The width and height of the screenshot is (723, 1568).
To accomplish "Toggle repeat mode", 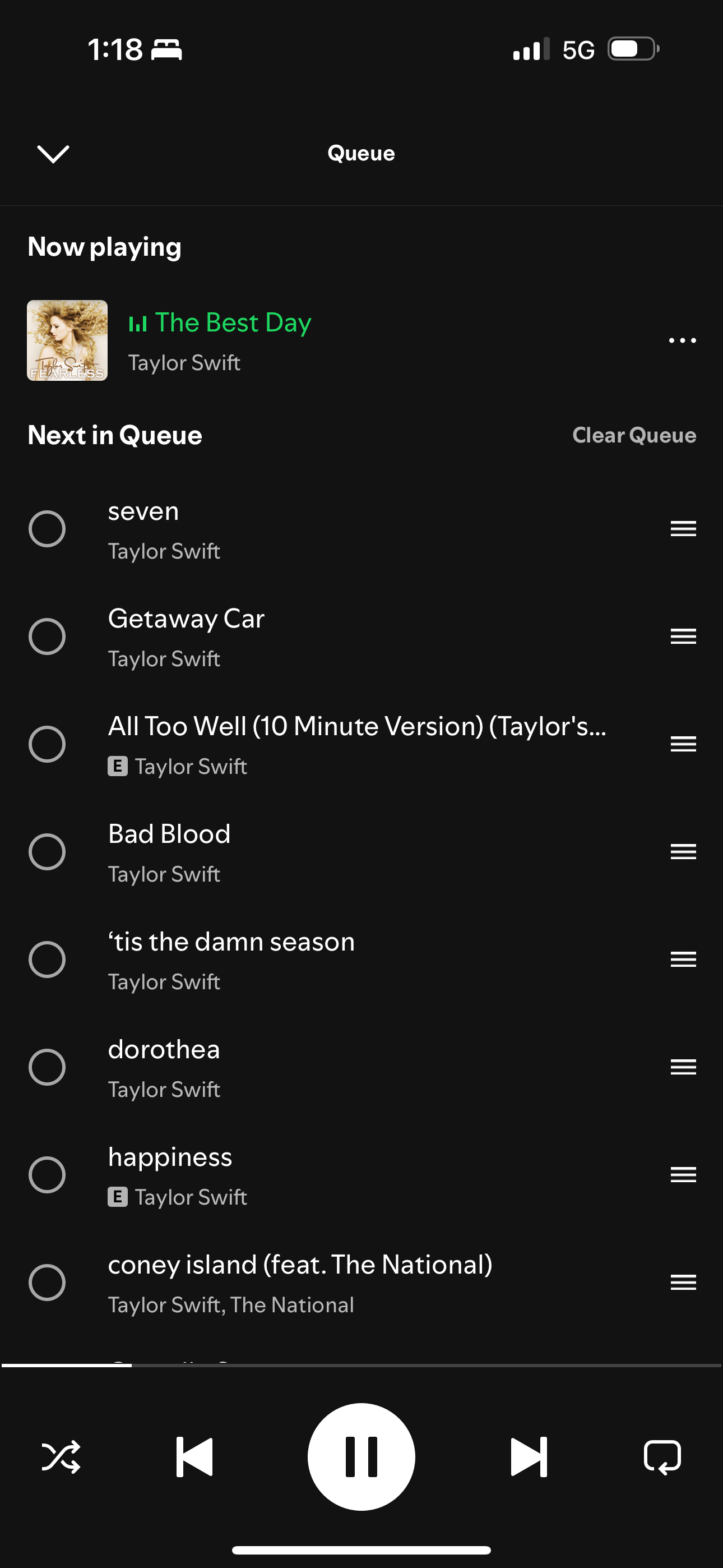I will pyautogui.click(x=662, y=1457).
